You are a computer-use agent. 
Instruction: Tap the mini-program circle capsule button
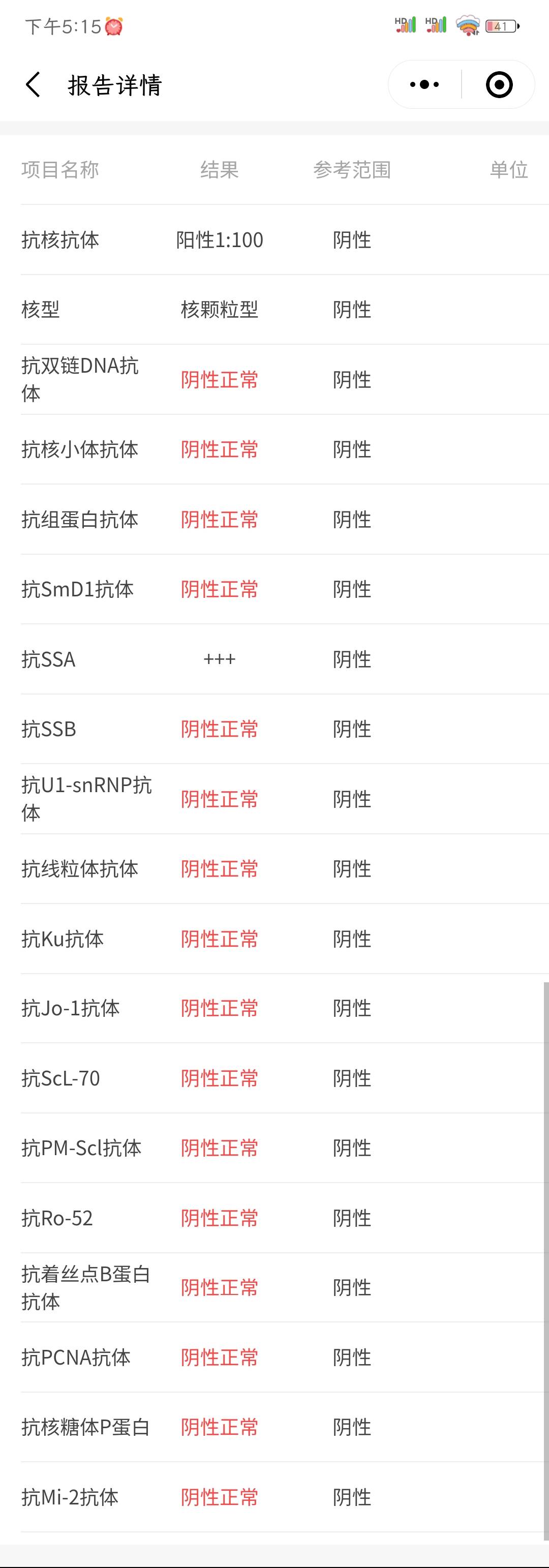click(499, 84)
